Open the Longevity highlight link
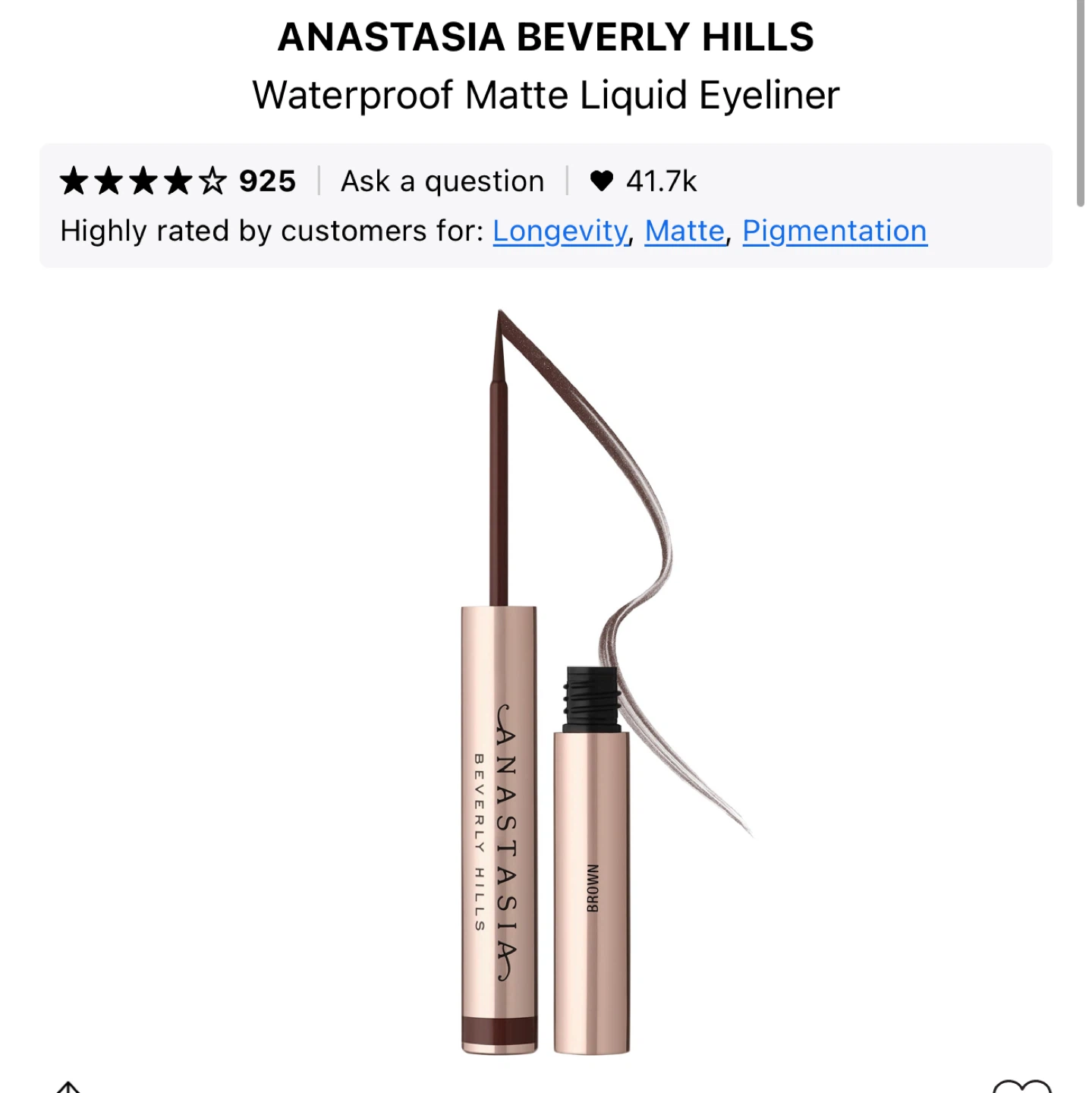The height and width of the screenshot is (1093, 1092). 560,231
